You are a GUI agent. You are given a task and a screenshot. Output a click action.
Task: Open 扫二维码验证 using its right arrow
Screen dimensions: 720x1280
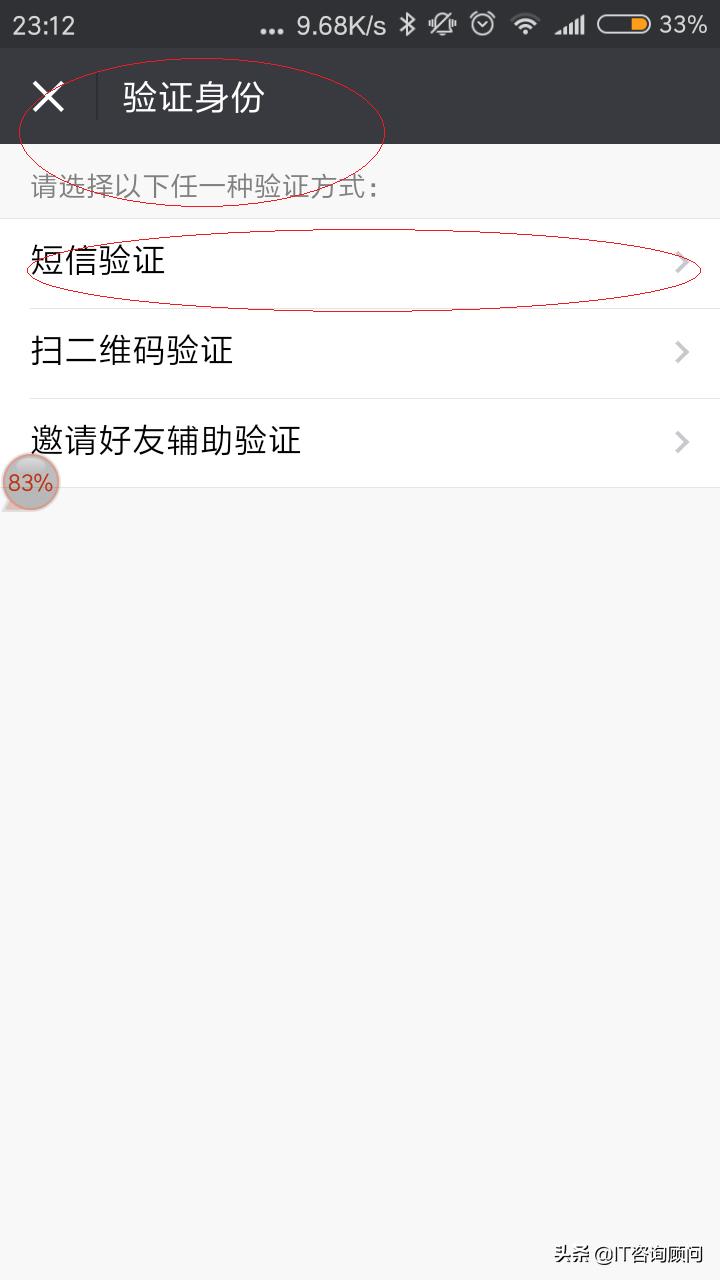(x=682, y=352)
